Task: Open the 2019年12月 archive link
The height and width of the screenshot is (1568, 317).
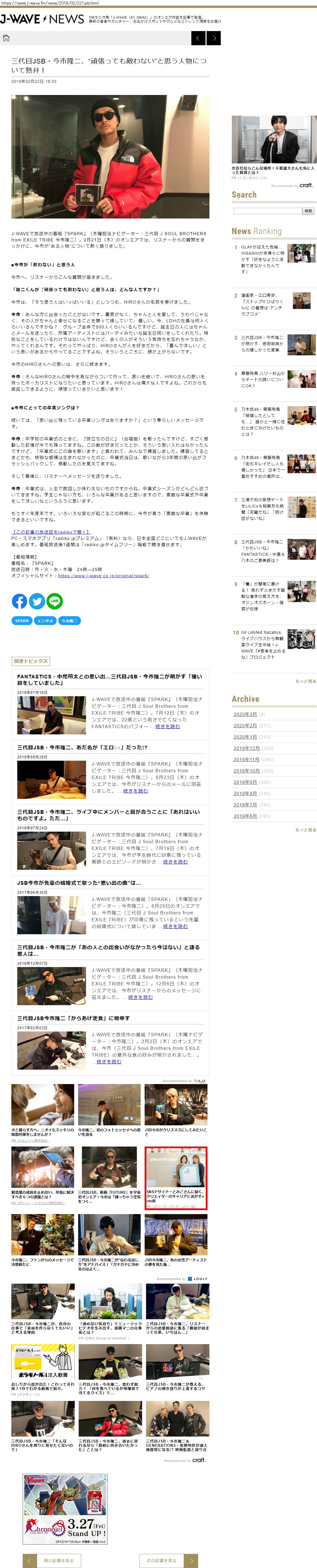Action: click(246, 748)
